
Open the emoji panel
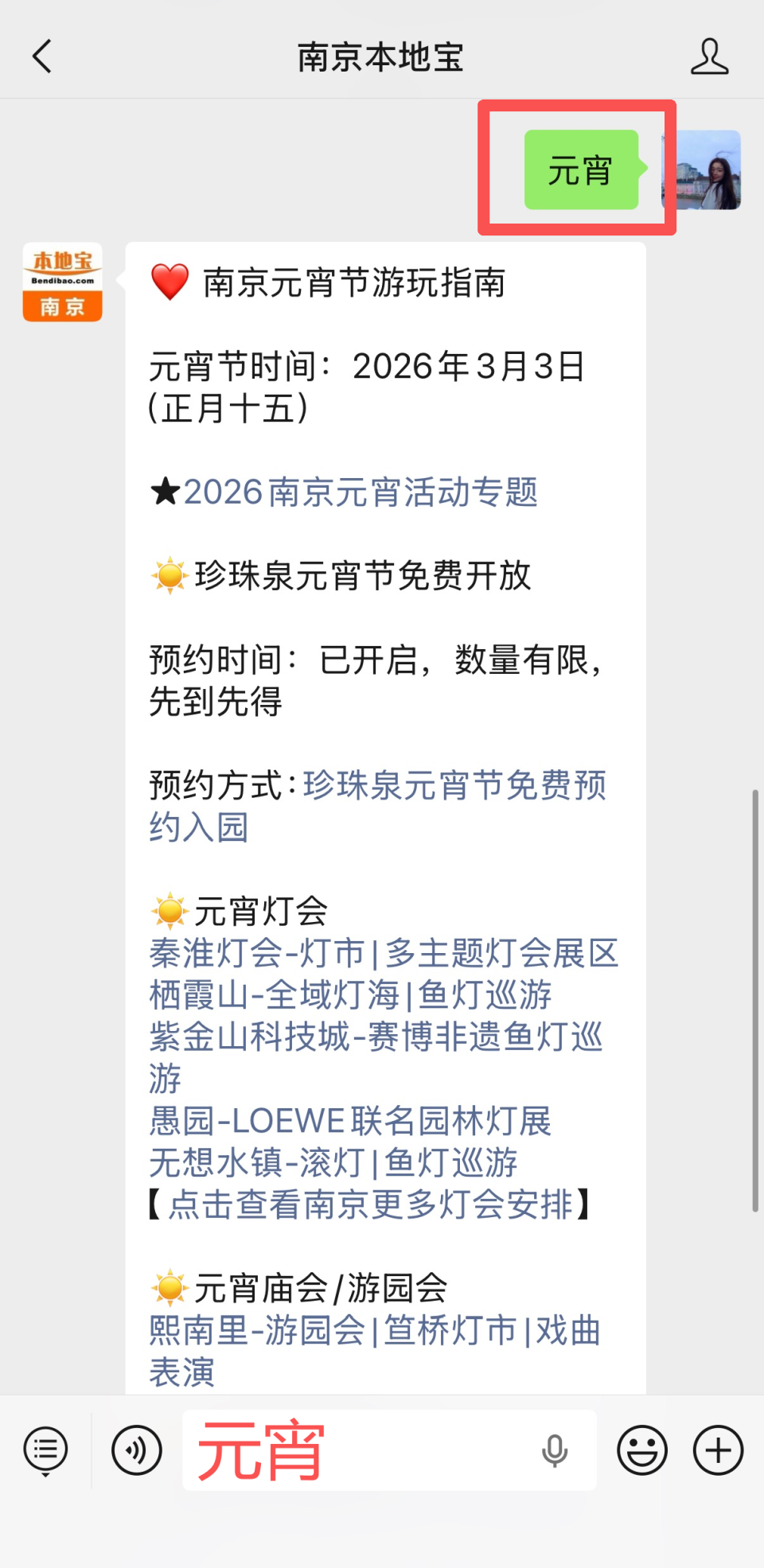(x=641, y=1449)
